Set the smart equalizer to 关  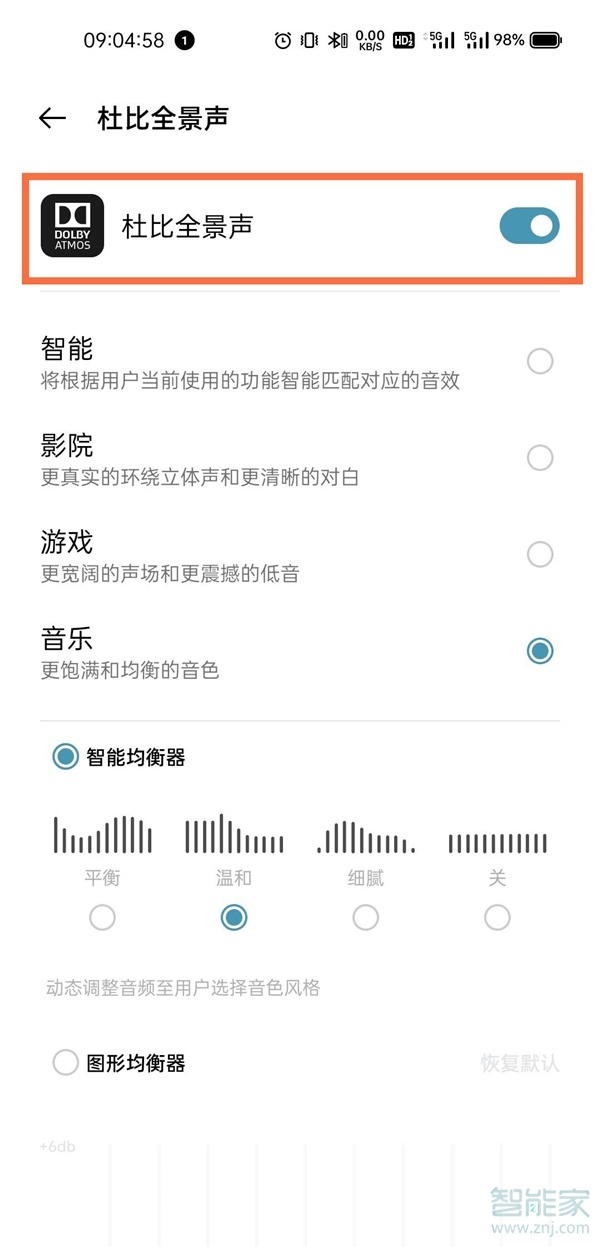(497, 917)
